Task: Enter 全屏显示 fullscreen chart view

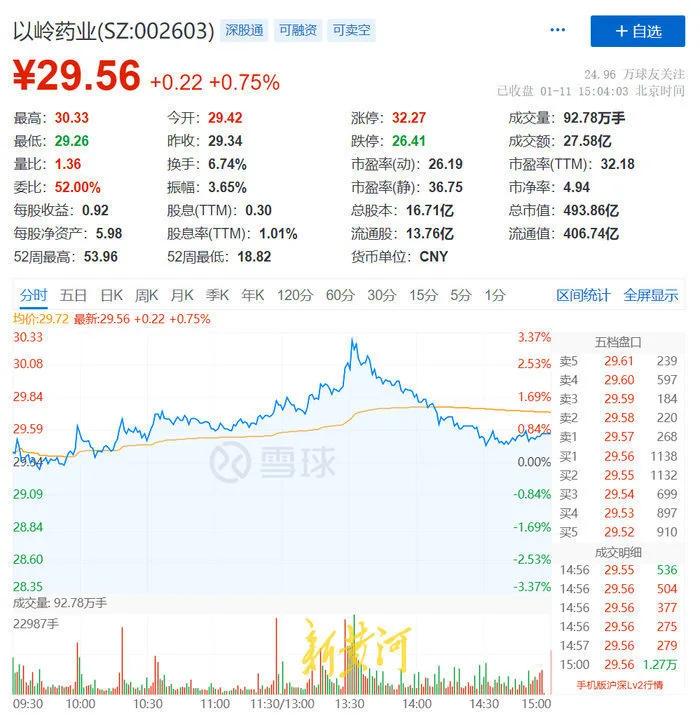Action: (651, 295)
